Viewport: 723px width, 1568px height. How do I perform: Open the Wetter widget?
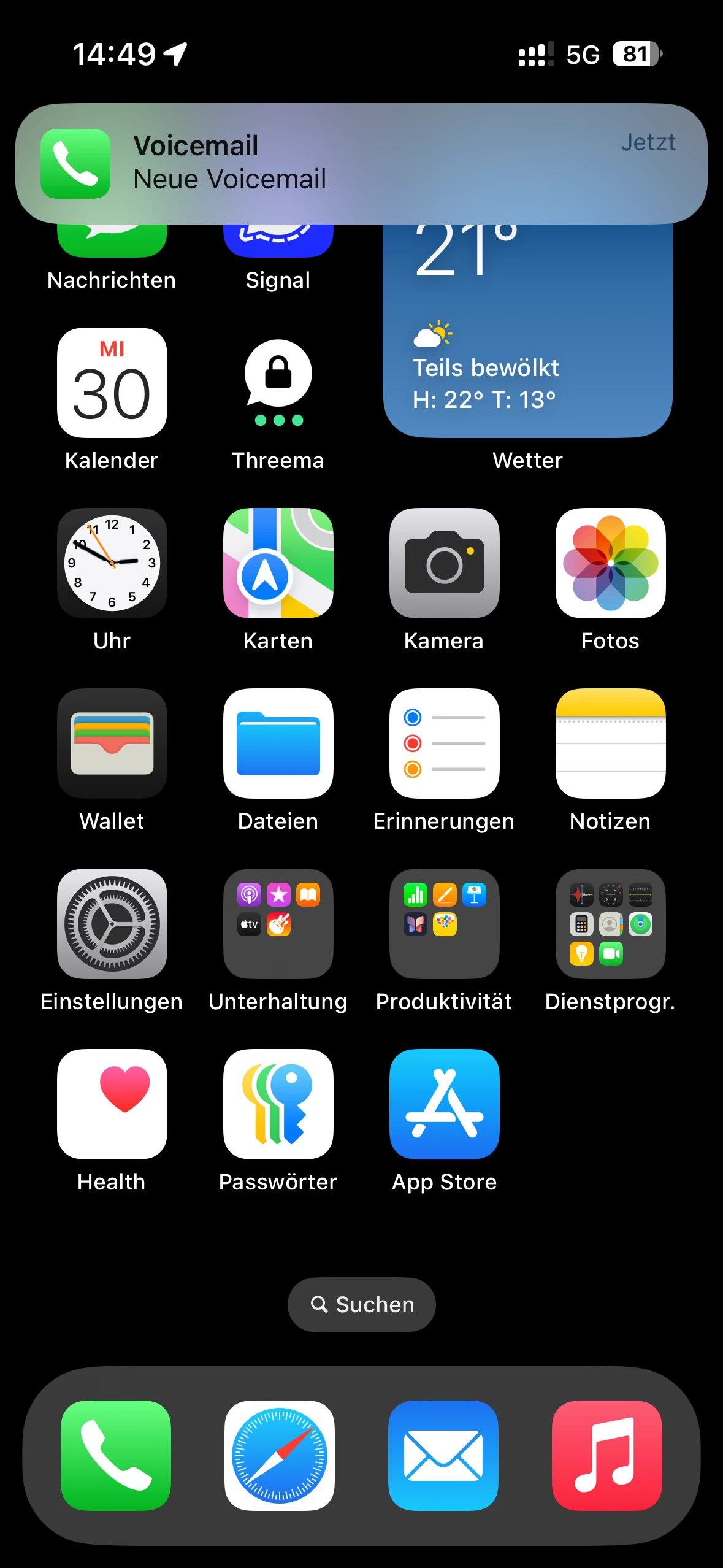527,344
